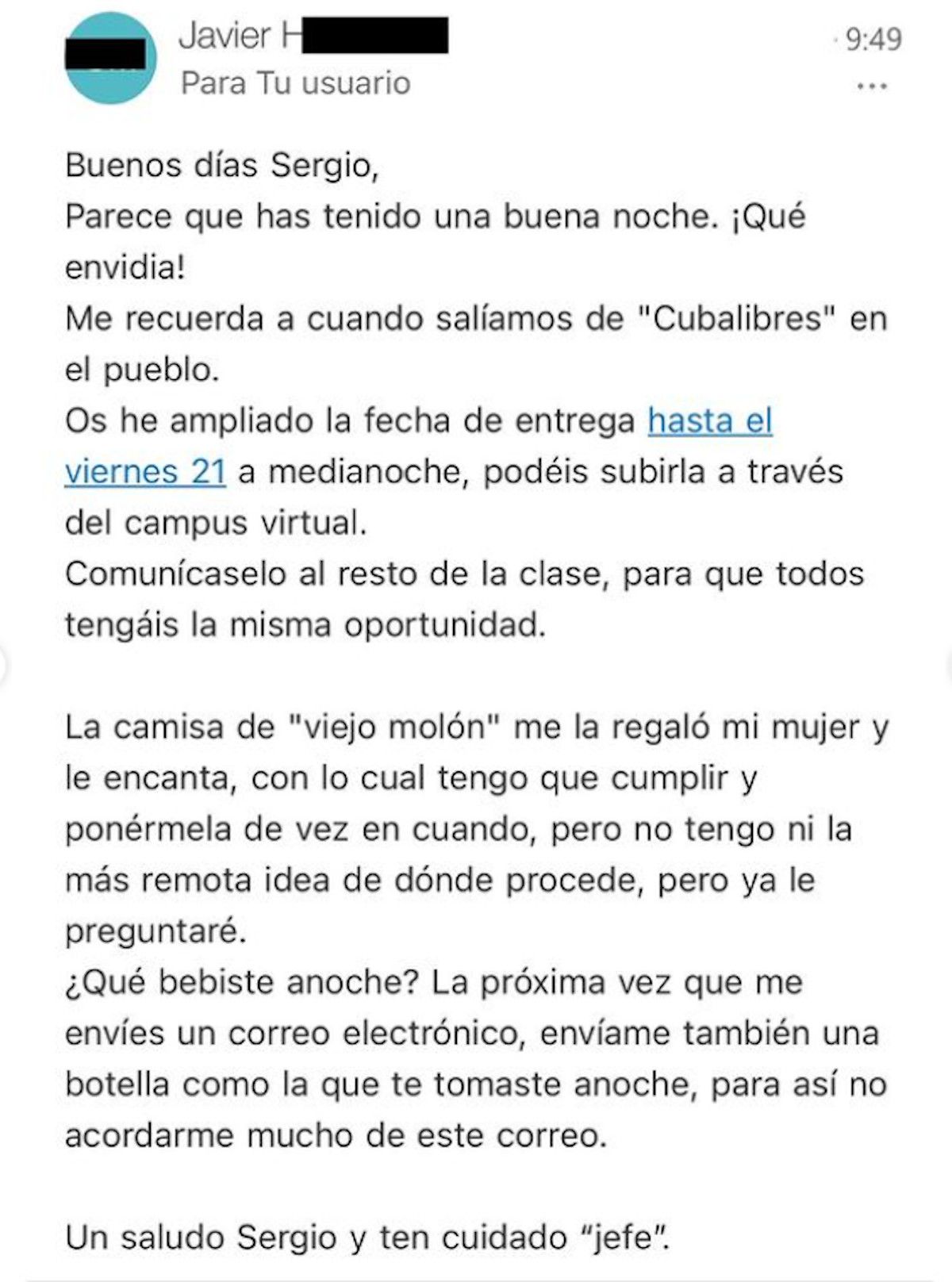Tap the phrase viejo molón

tap(397, 724)
